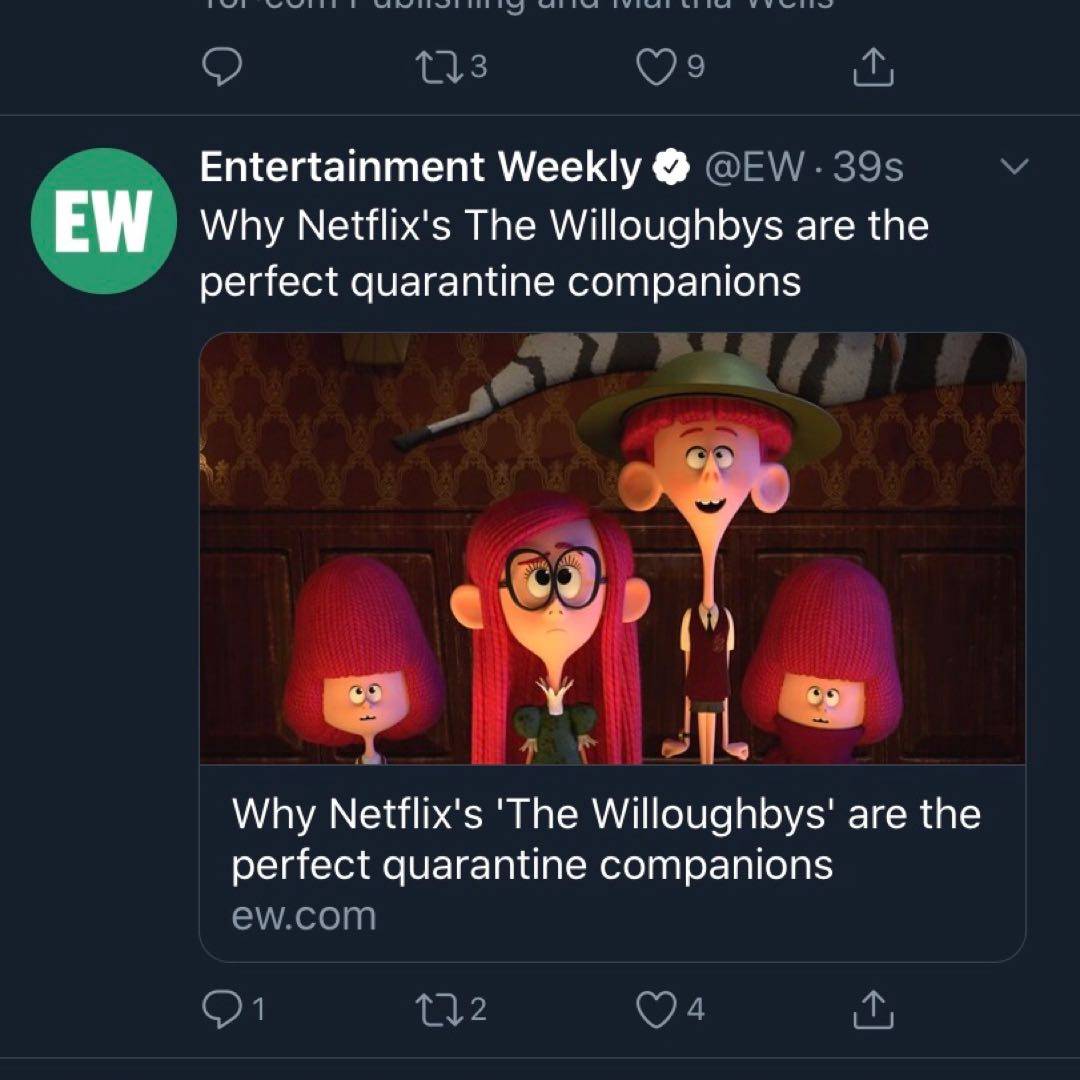The image size is (1080, 1080).
Task: Open the Entertainment Weekly profile avatar
Action: pos(104,221)
